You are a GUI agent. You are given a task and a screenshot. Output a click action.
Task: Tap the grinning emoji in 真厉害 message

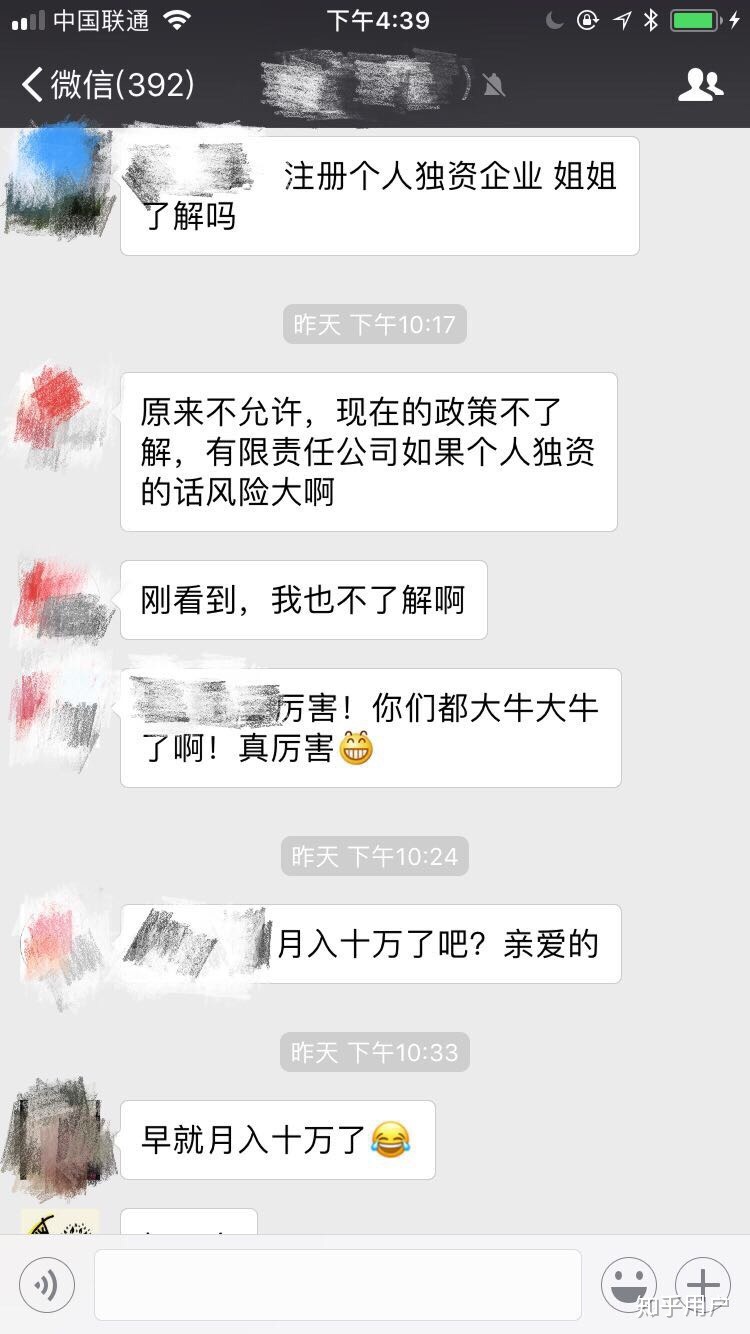pyautogui.click(x=358, y=749)
